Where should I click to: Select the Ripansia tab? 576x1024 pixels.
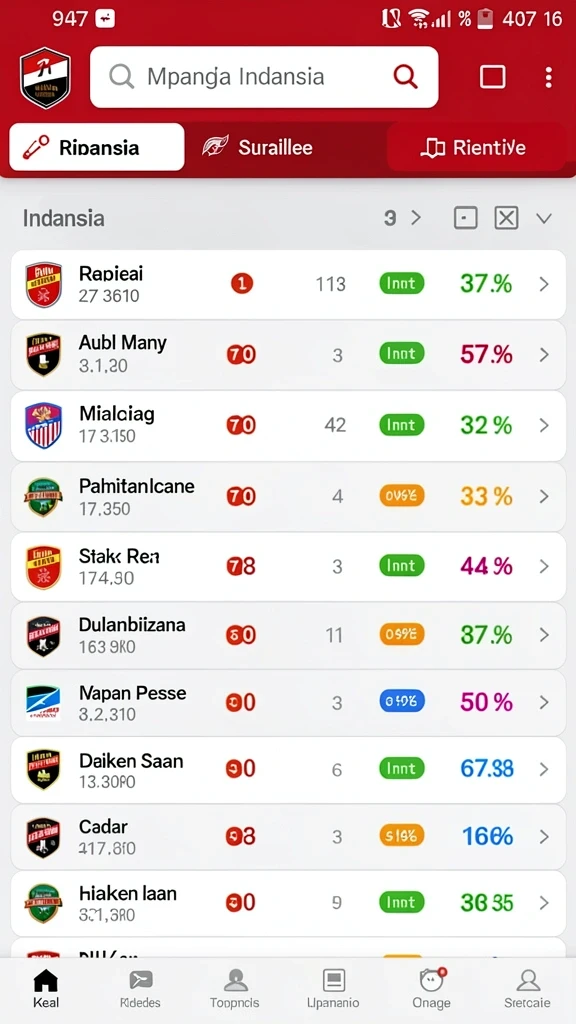coord(97,147)
